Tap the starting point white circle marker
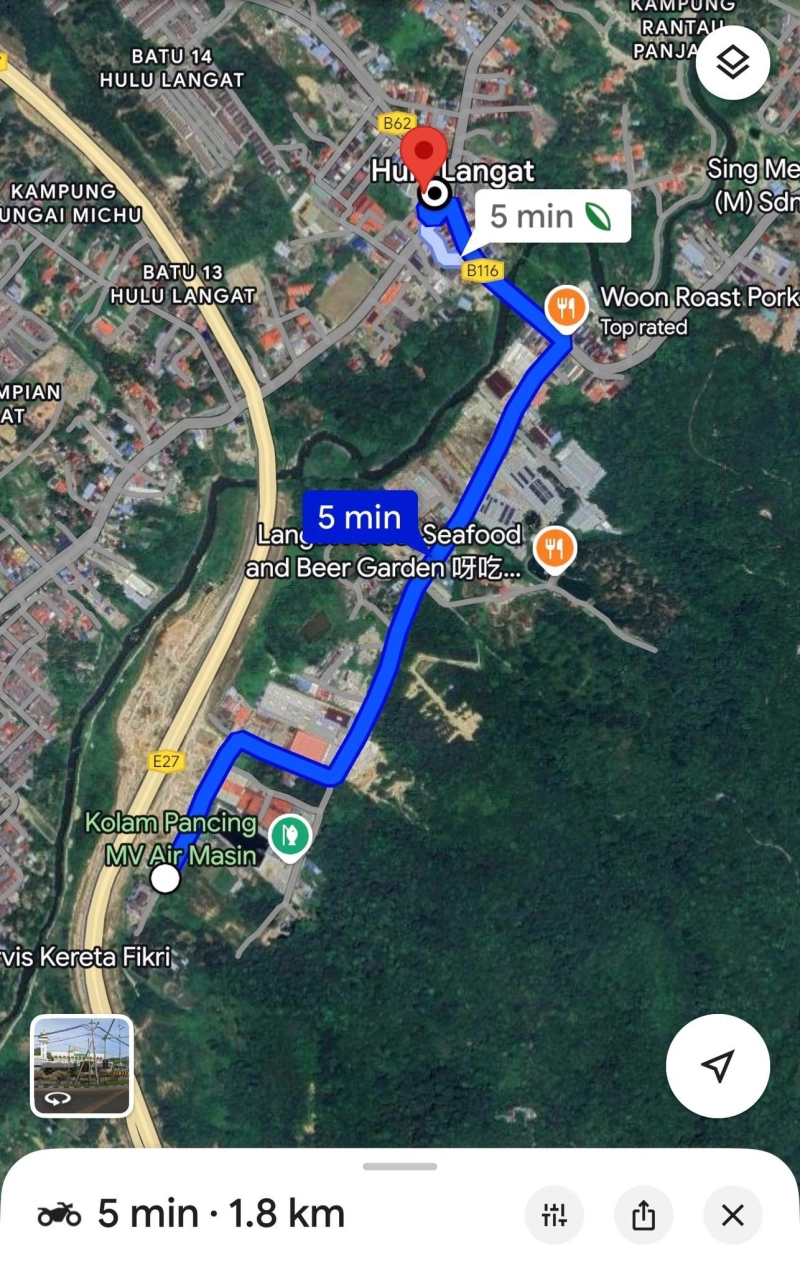800x1274 pixels. pos(166,879)
